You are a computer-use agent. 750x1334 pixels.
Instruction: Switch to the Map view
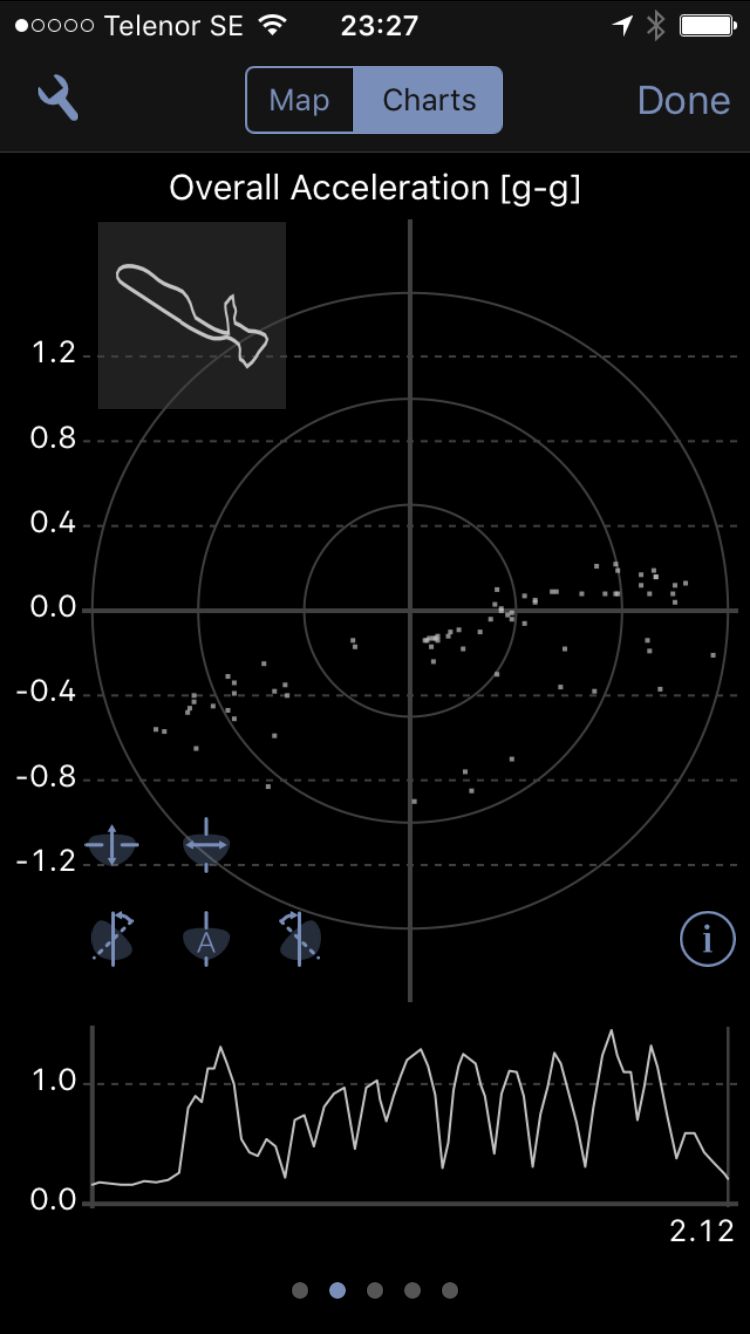pos(299,100)
